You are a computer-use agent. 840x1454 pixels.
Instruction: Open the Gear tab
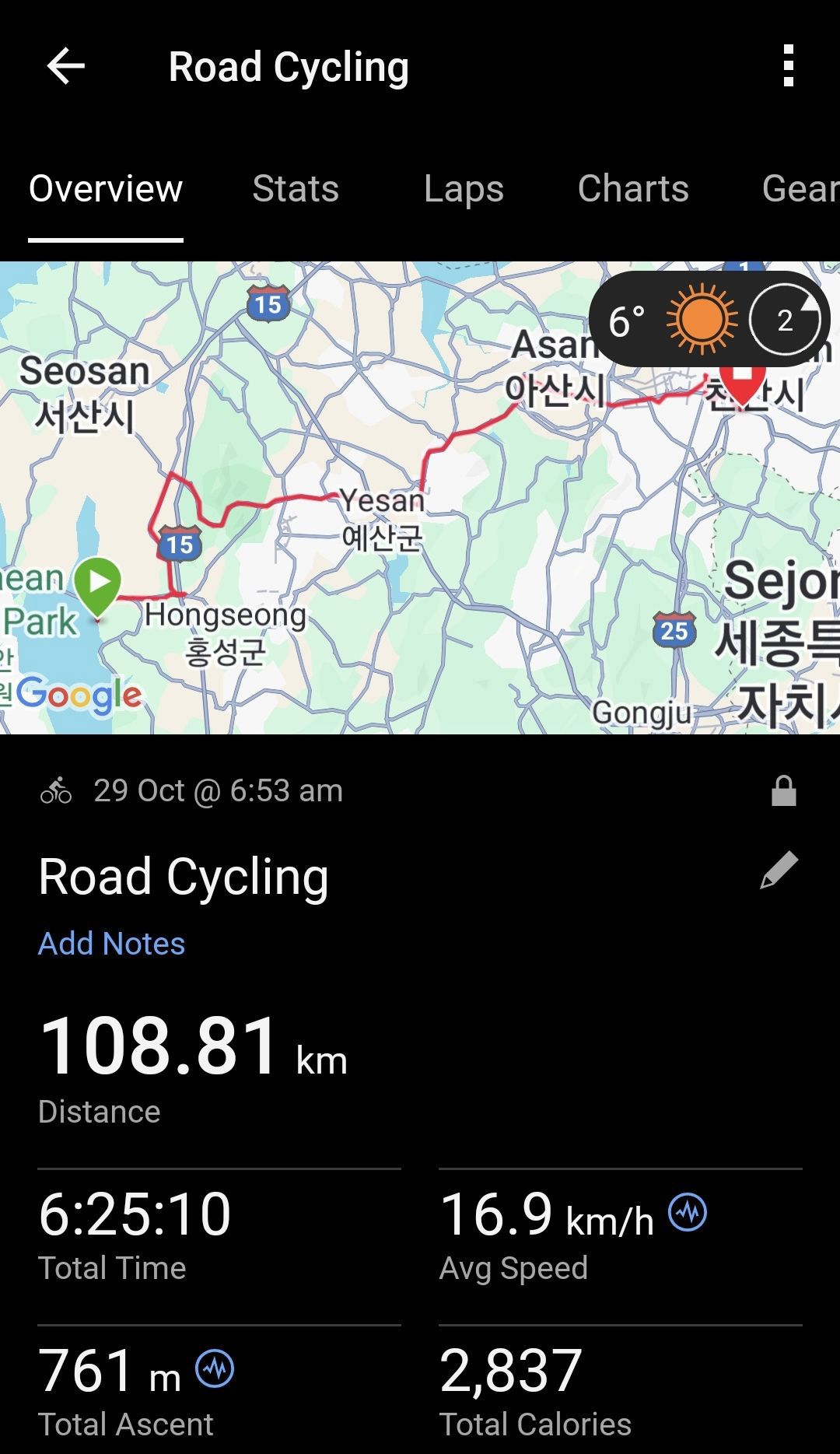pos(800,189)
